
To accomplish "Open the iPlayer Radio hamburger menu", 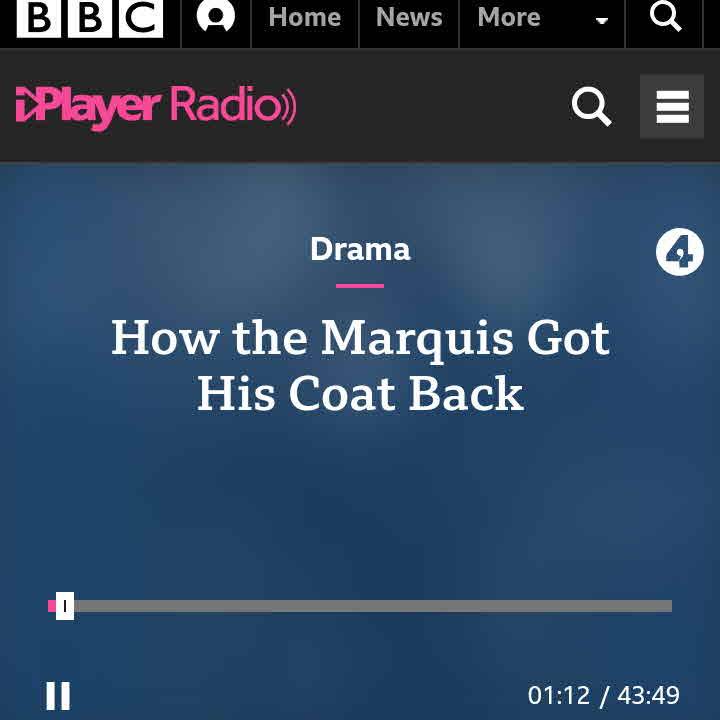I will point(672,106).
